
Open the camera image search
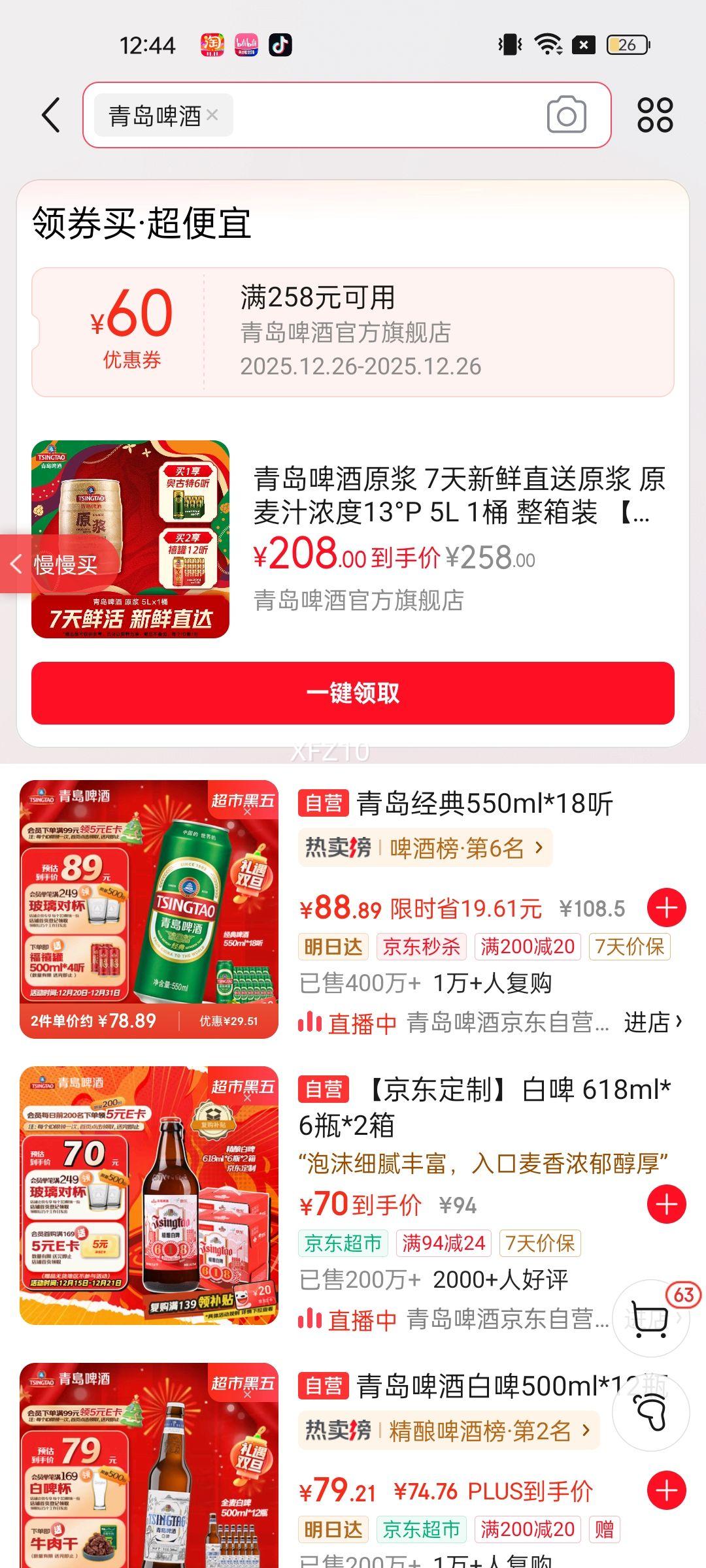(566, 114)
